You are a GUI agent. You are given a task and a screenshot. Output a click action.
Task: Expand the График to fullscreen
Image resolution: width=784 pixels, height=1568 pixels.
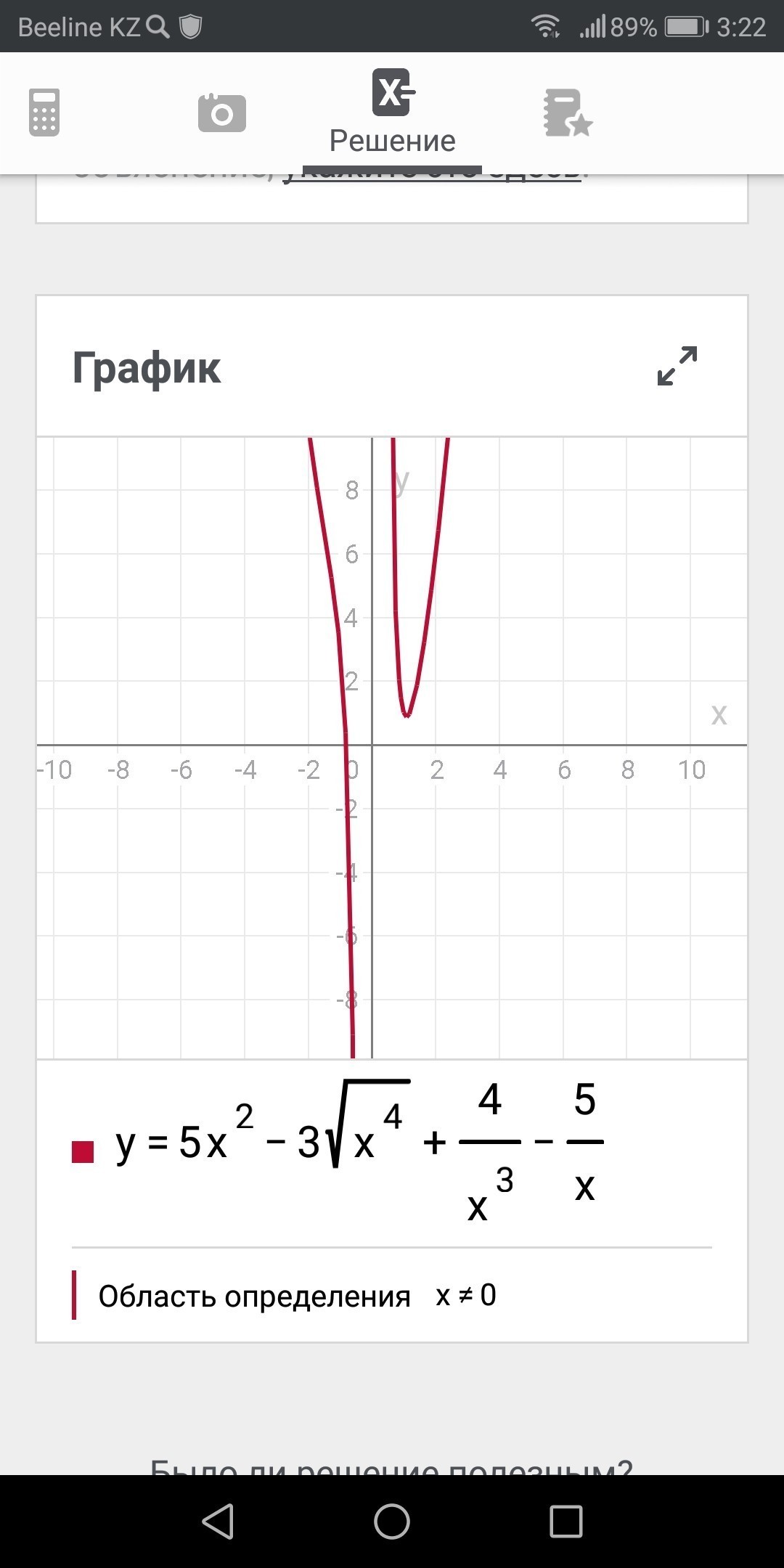point(677,366)
